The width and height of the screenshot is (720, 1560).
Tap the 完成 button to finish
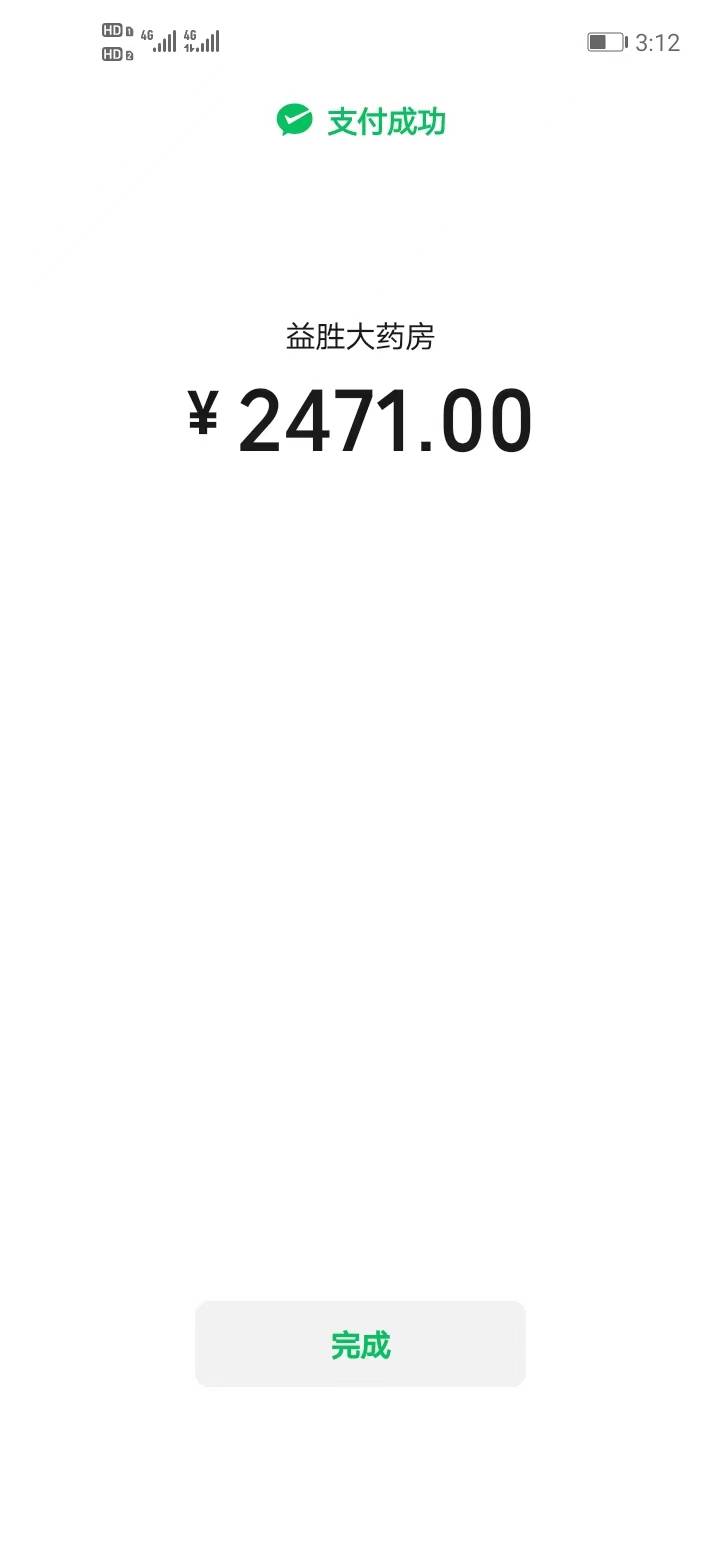pos(360,1343)
